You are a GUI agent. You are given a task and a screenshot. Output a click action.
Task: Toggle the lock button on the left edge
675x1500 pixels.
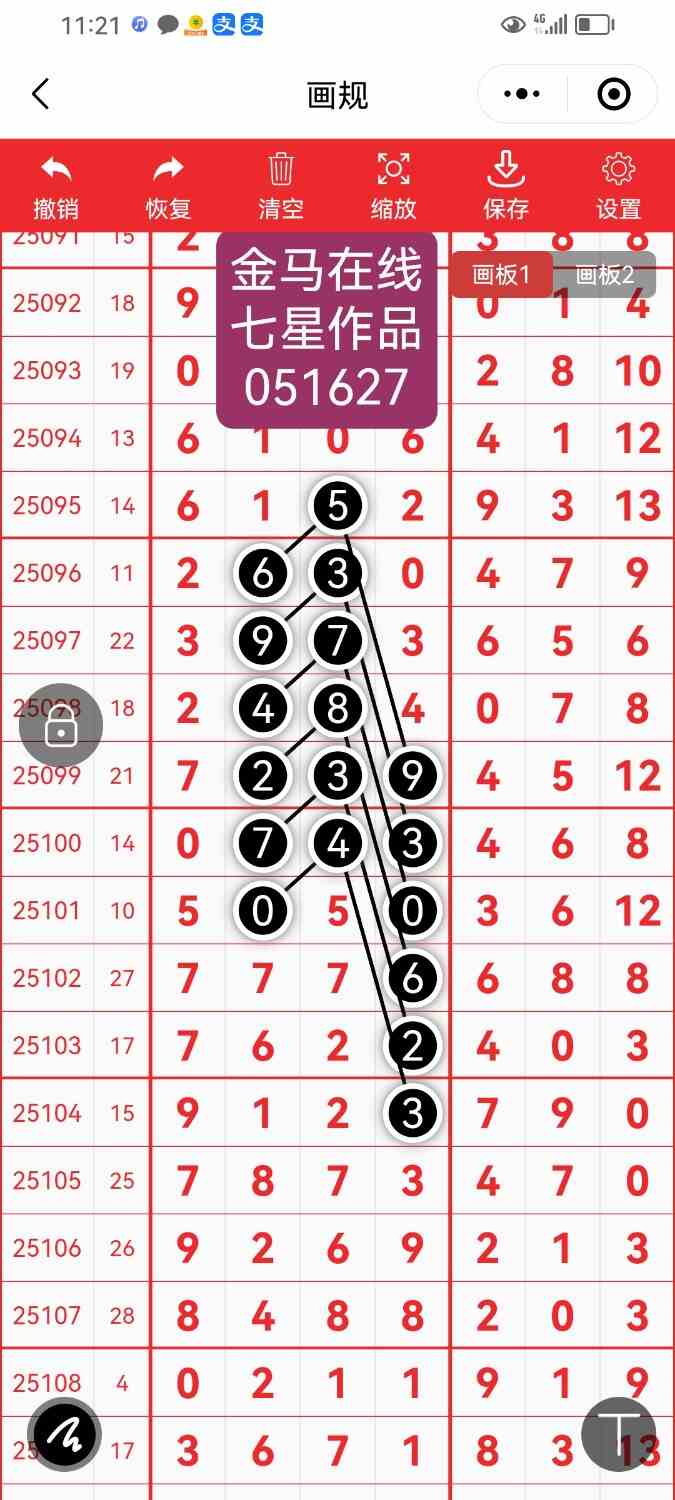(x=61, y=725)
